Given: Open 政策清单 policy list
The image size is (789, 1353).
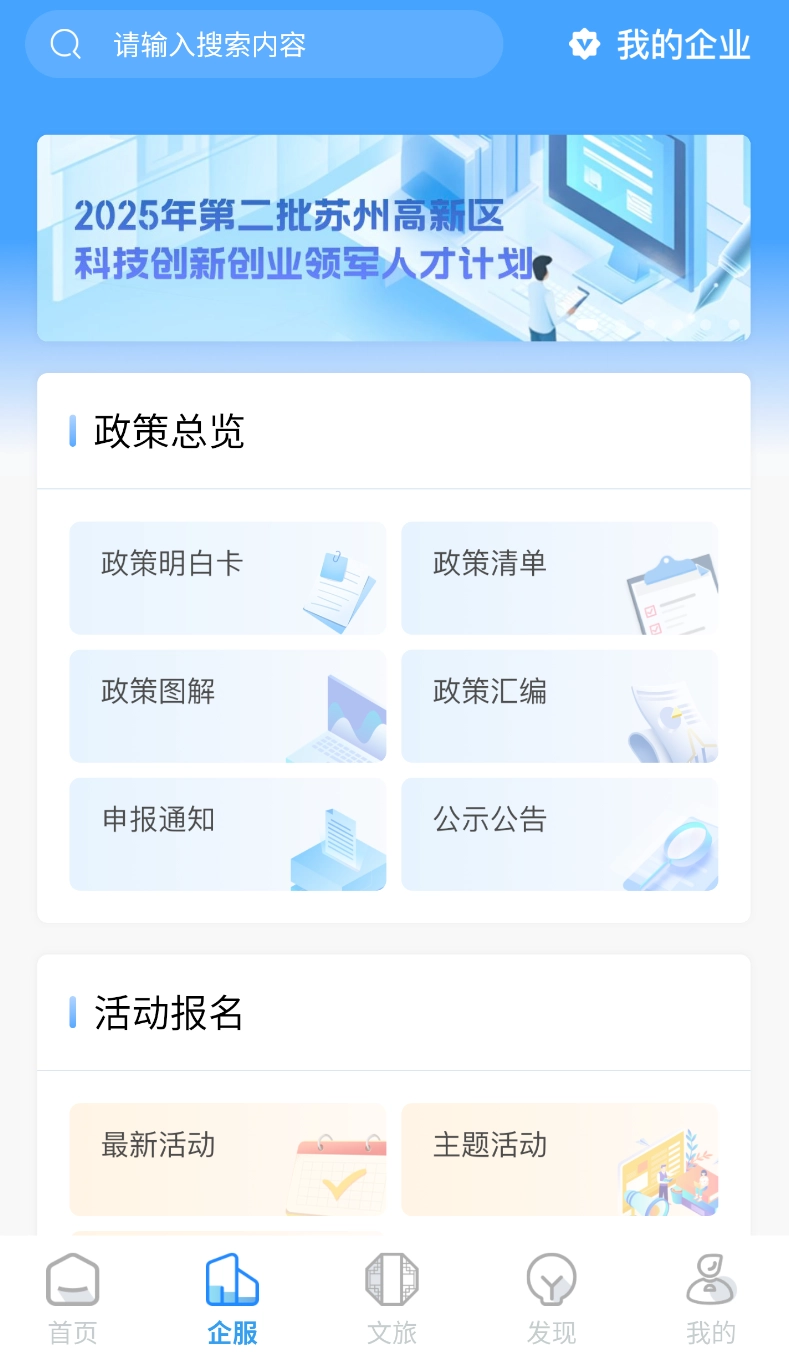Looking at the screenshot, I should coord(559,578).
